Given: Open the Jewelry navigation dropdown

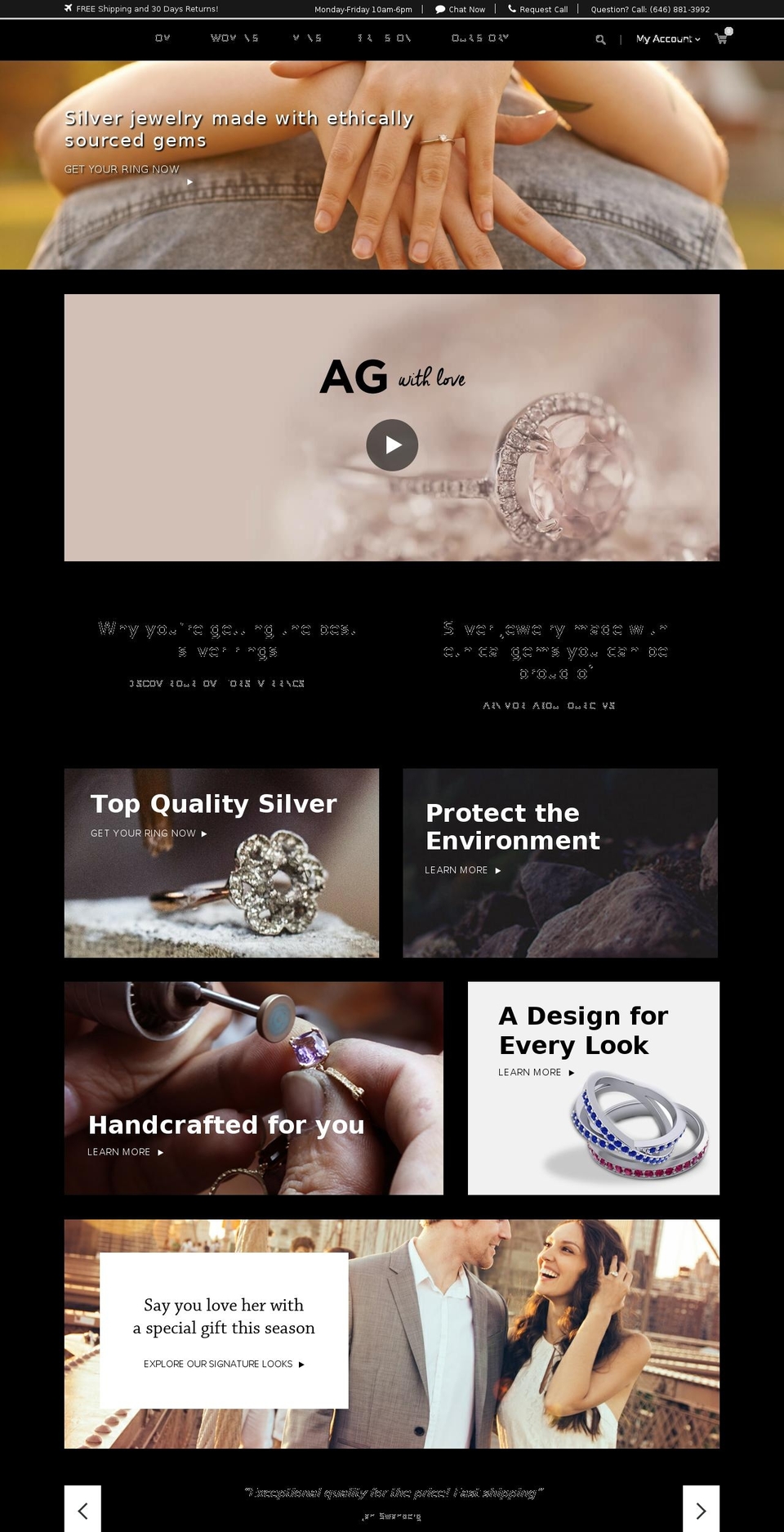Looking at the screenshot, I should pyautogui.click(x=384, y=39).
